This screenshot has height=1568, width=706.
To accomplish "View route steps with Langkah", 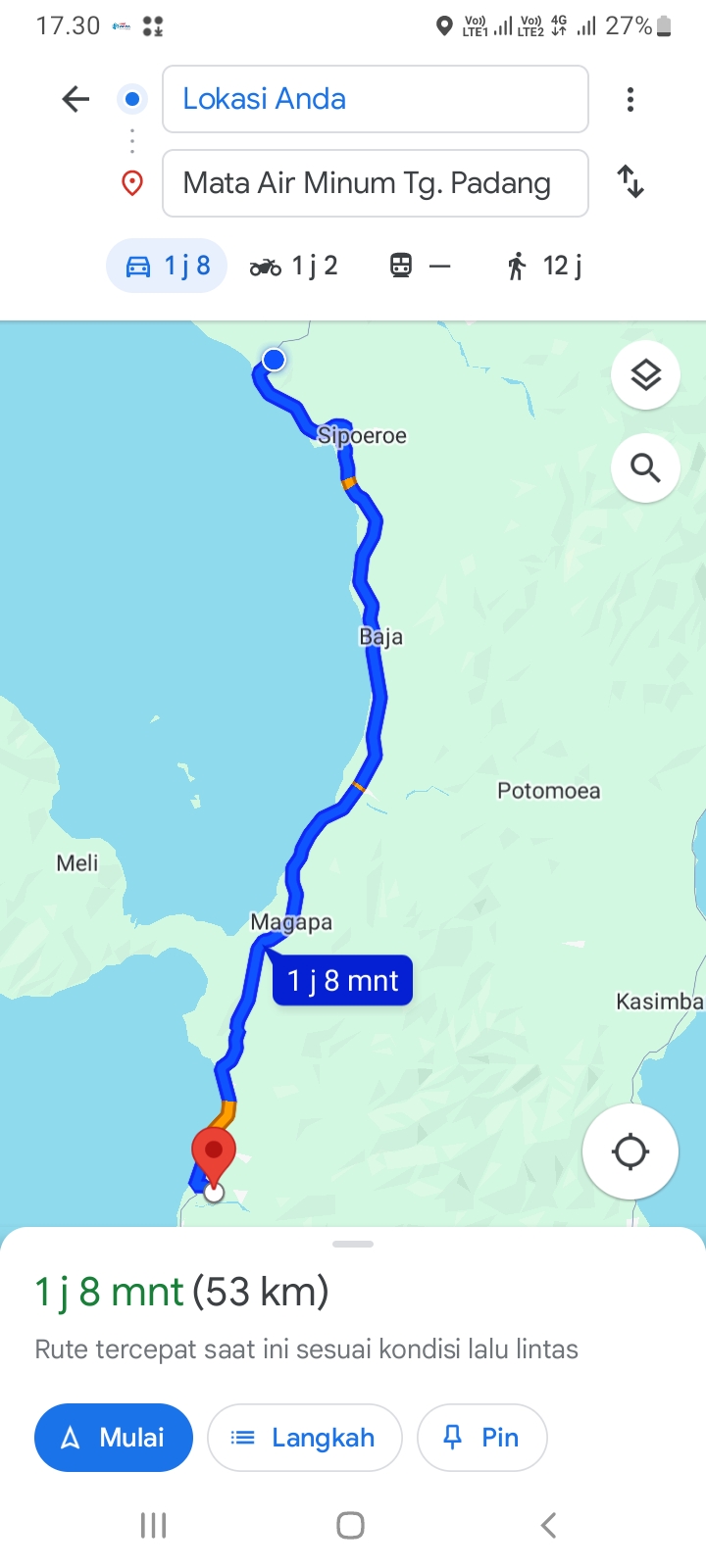I will (x=305, y=1438).
